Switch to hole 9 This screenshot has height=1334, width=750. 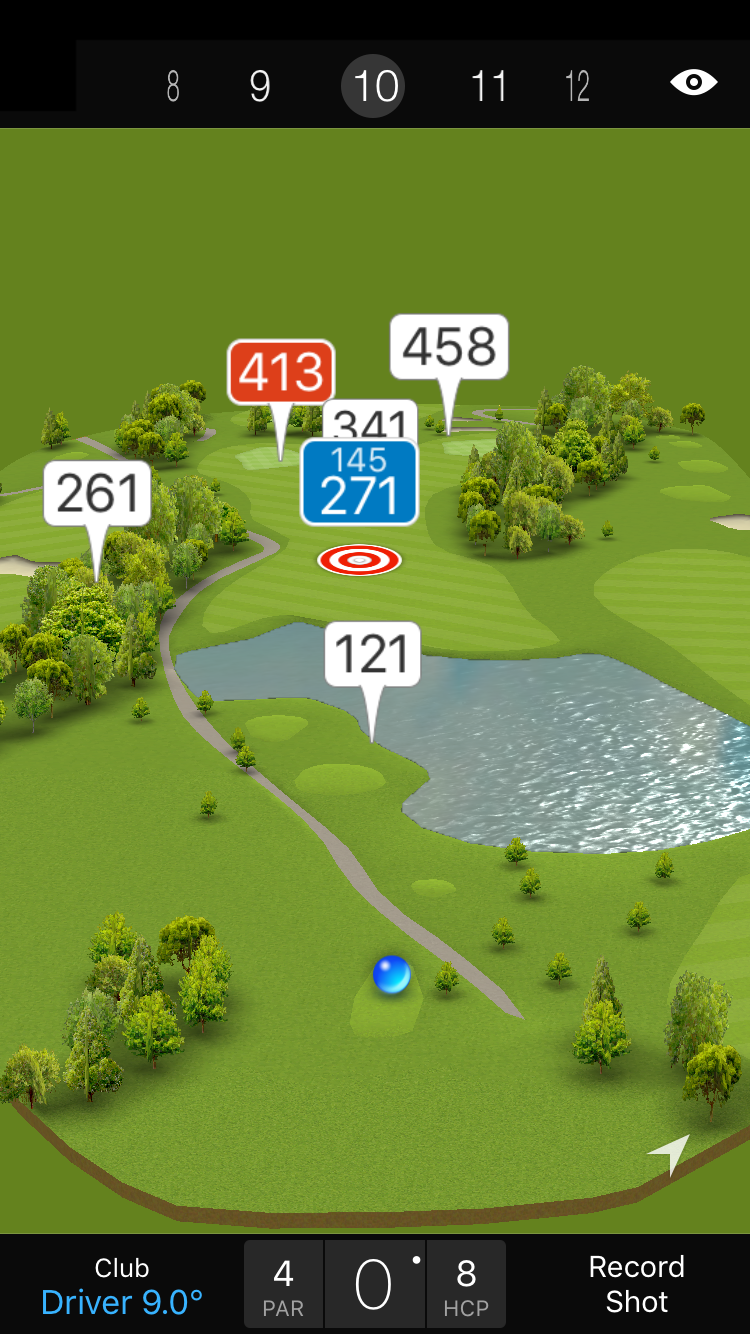tap(260, 87)
